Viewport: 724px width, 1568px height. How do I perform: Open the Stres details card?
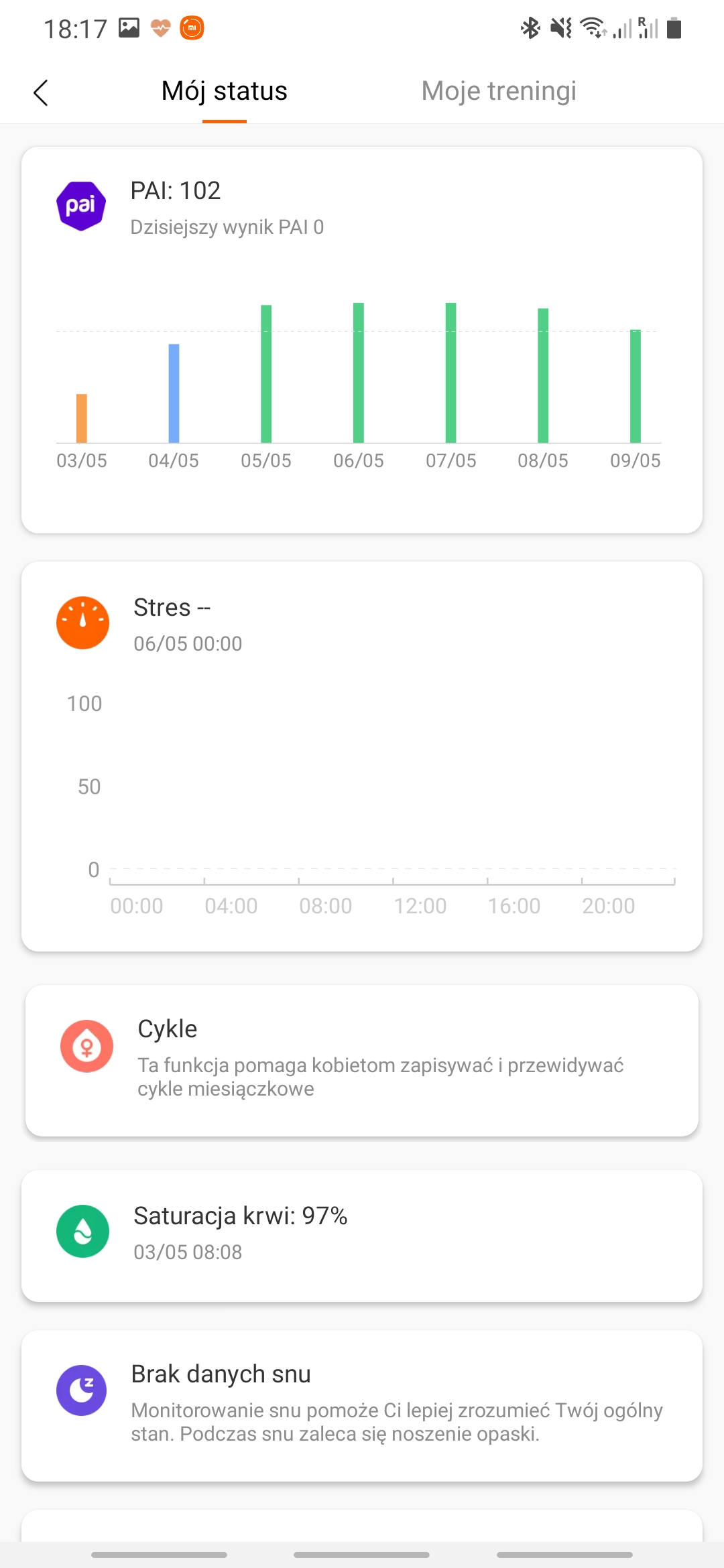point(362,756)
